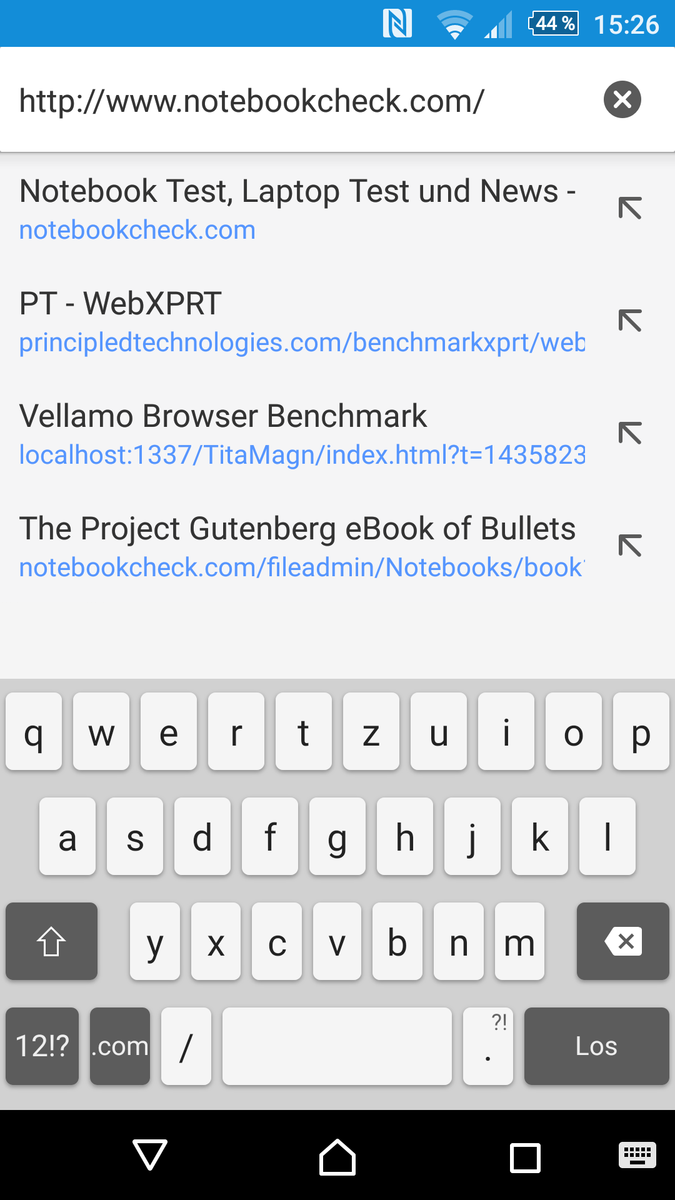The height and width of the screenshot is (1200, 675).
Task: Tap the notebookcheck.com URL input field
Action: tap(290, 100)
